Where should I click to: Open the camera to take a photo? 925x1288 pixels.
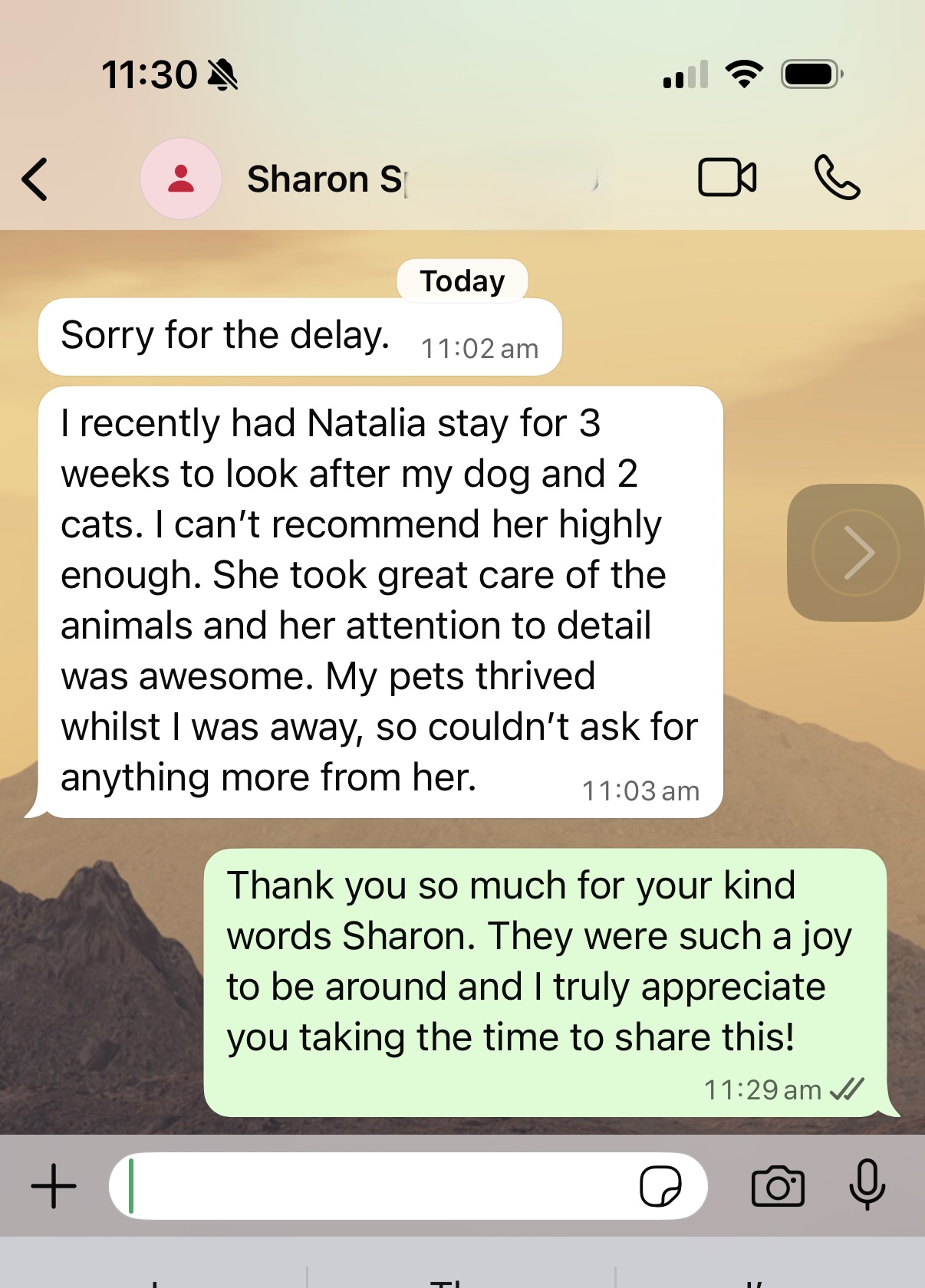778,1186
